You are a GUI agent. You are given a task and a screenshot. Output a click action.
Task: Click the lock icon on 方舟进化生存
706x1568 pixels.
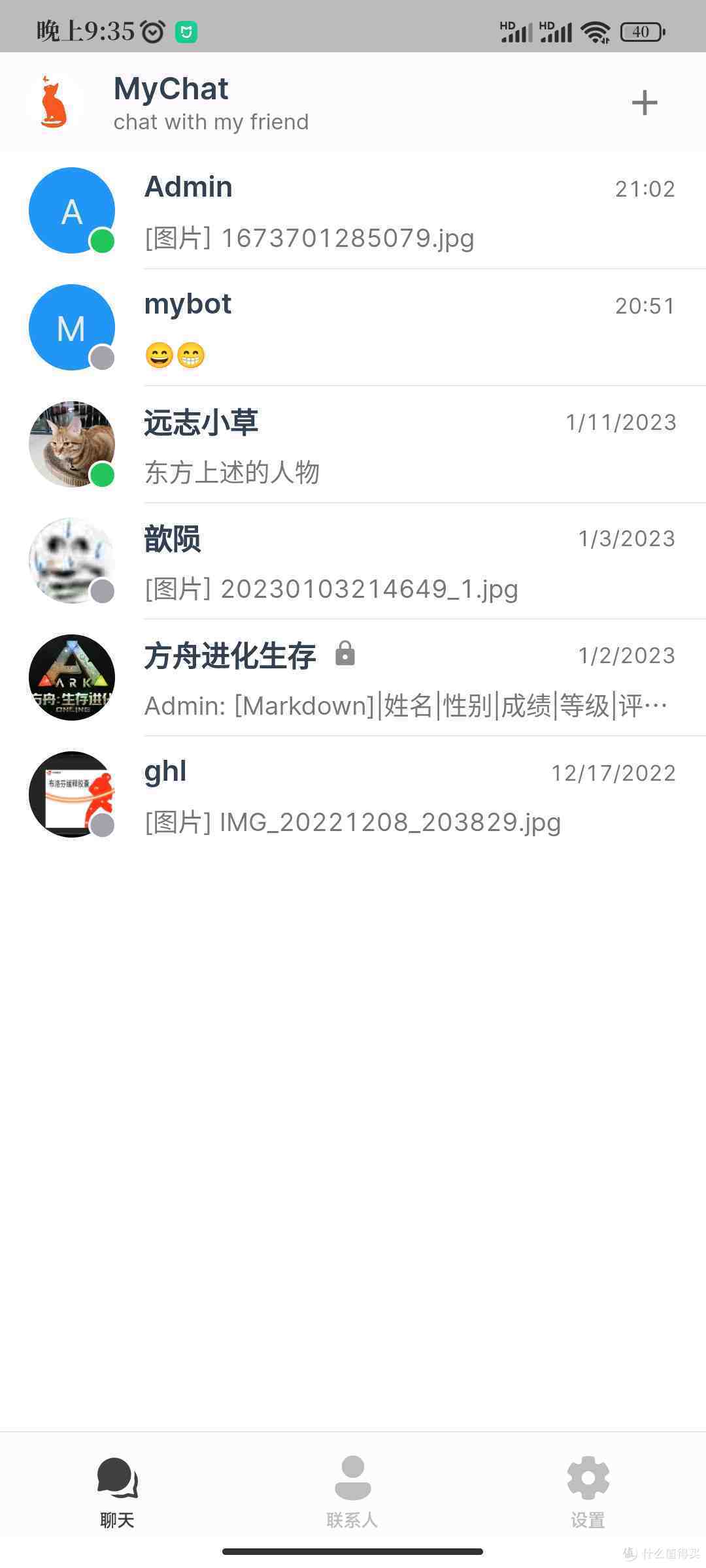coord(344,655)
